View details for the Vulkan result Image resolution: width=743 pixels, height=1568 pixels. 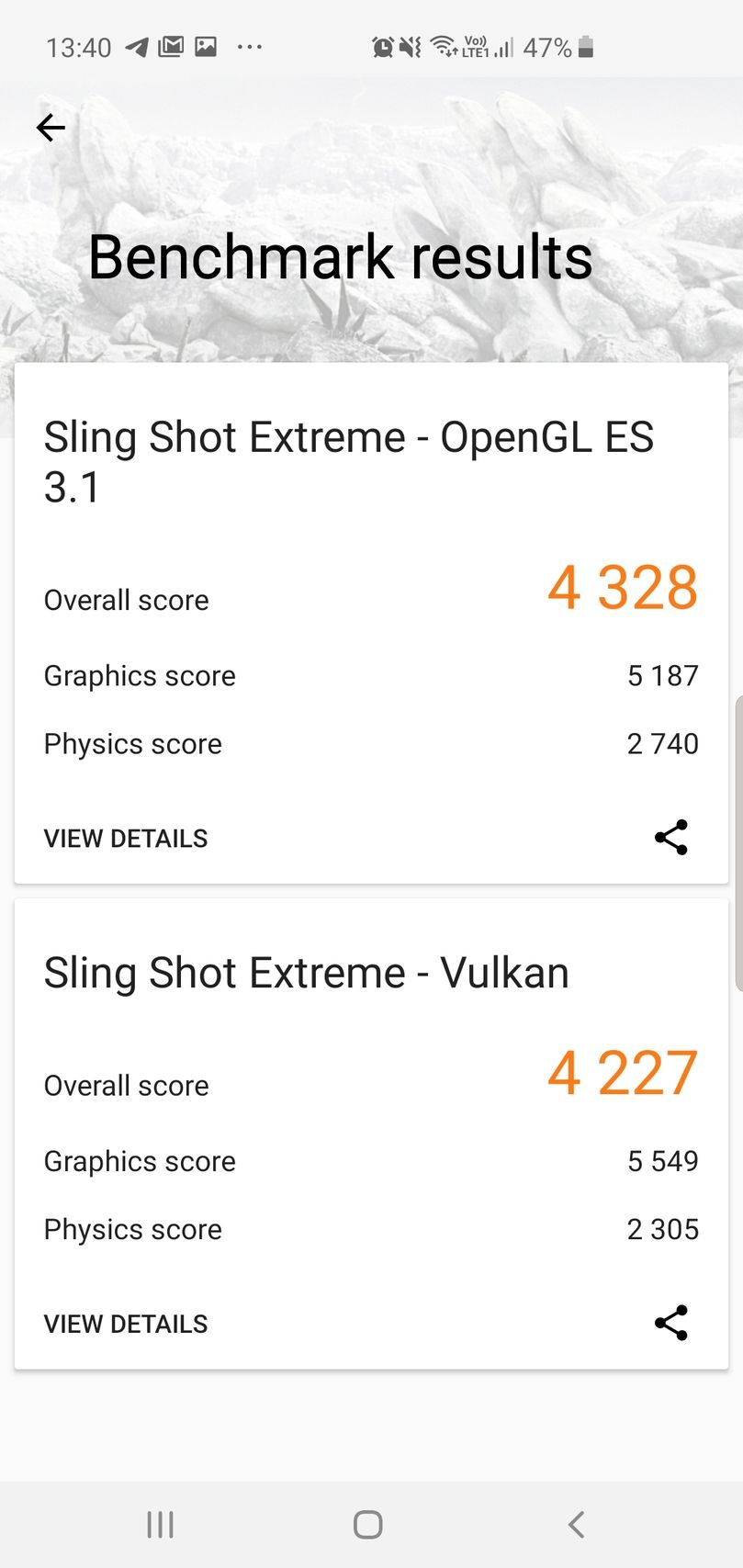tap(126, 1324)
